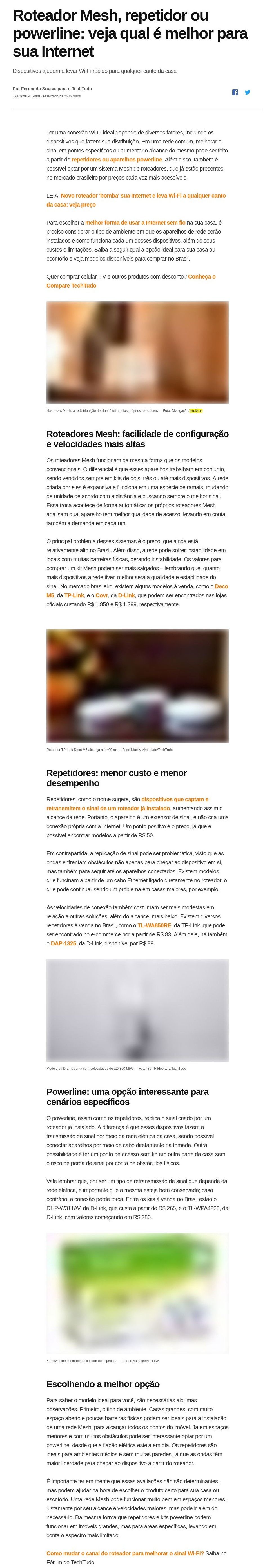265x1568 pixels.
Task: Tap the D-Link link after Covr
Action: pos(126,595)
